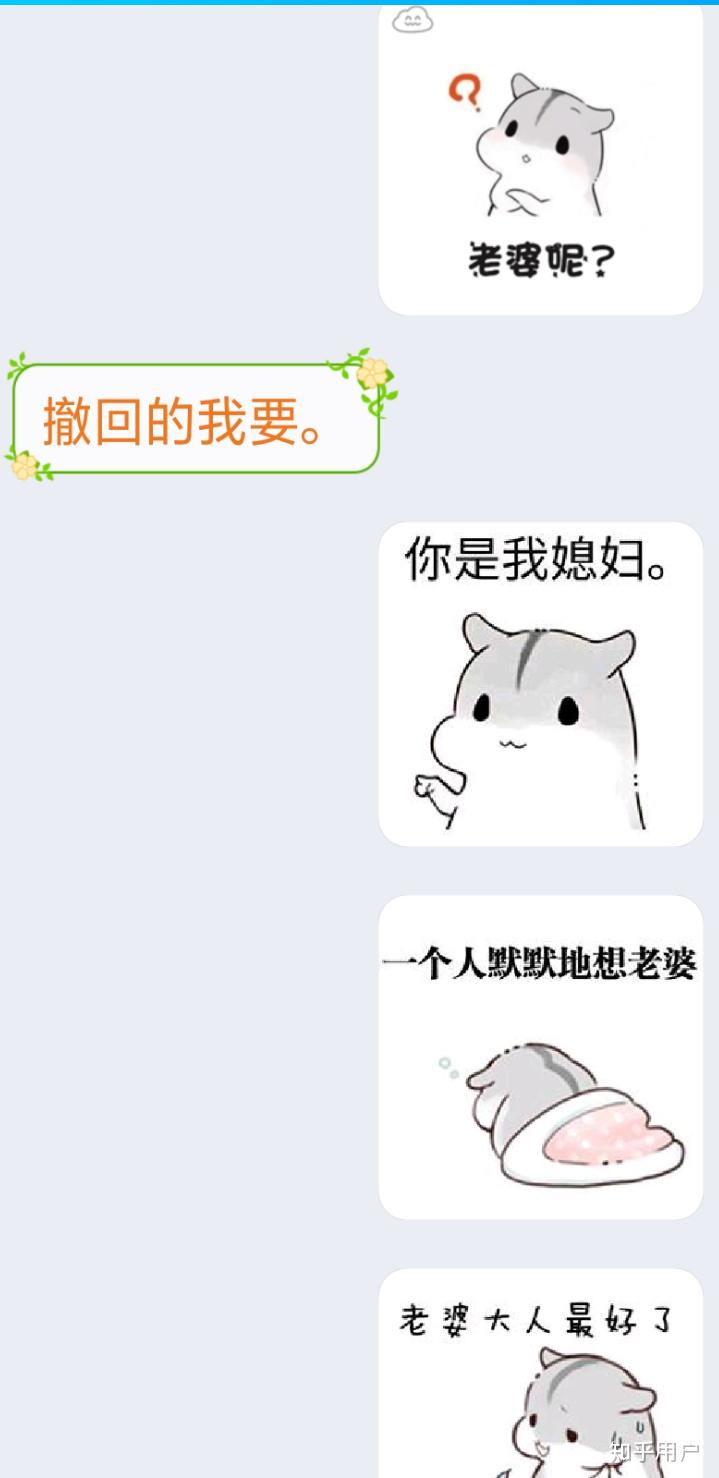Open the sticker saying "你是我媳妇。"

(x=540, y=684)
